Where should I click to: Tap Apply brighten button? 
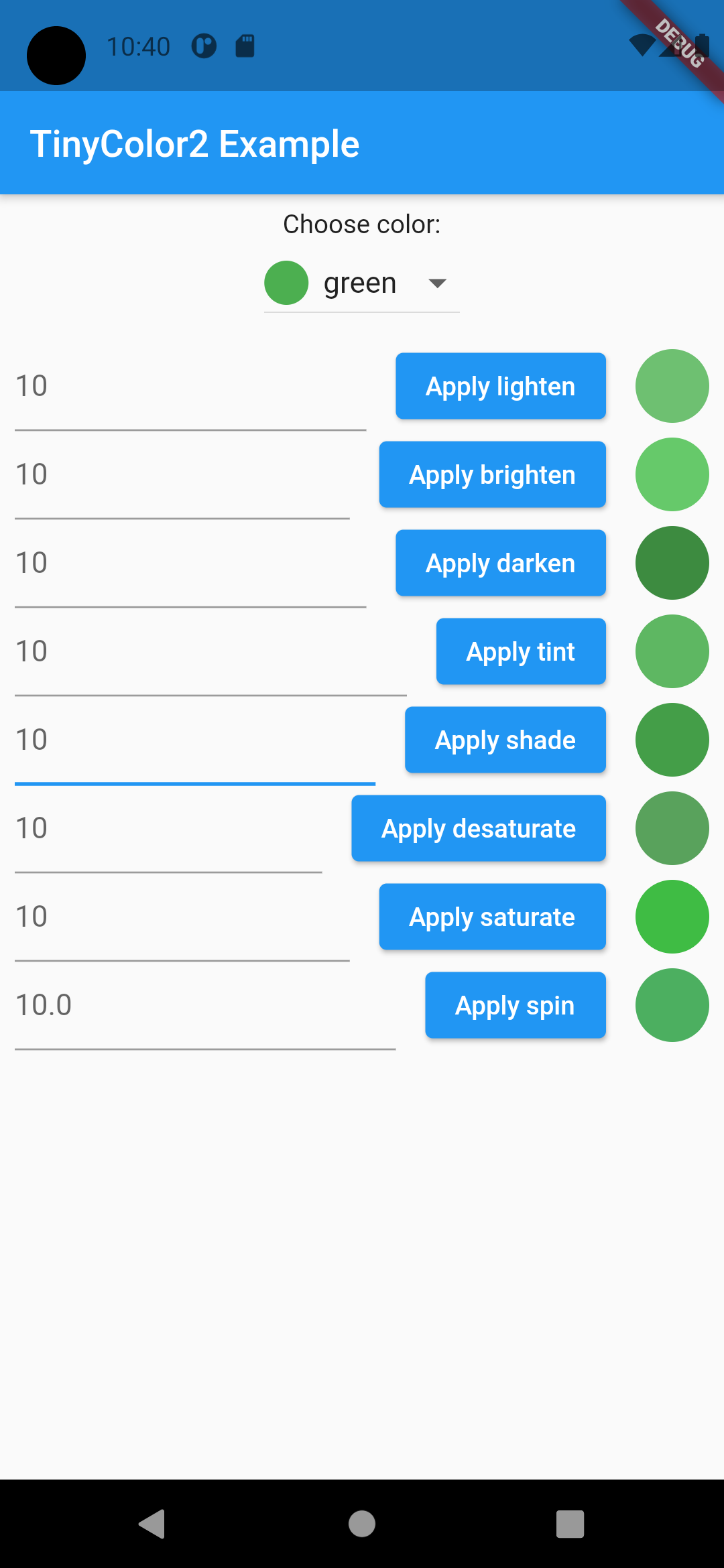pos(492,475)
